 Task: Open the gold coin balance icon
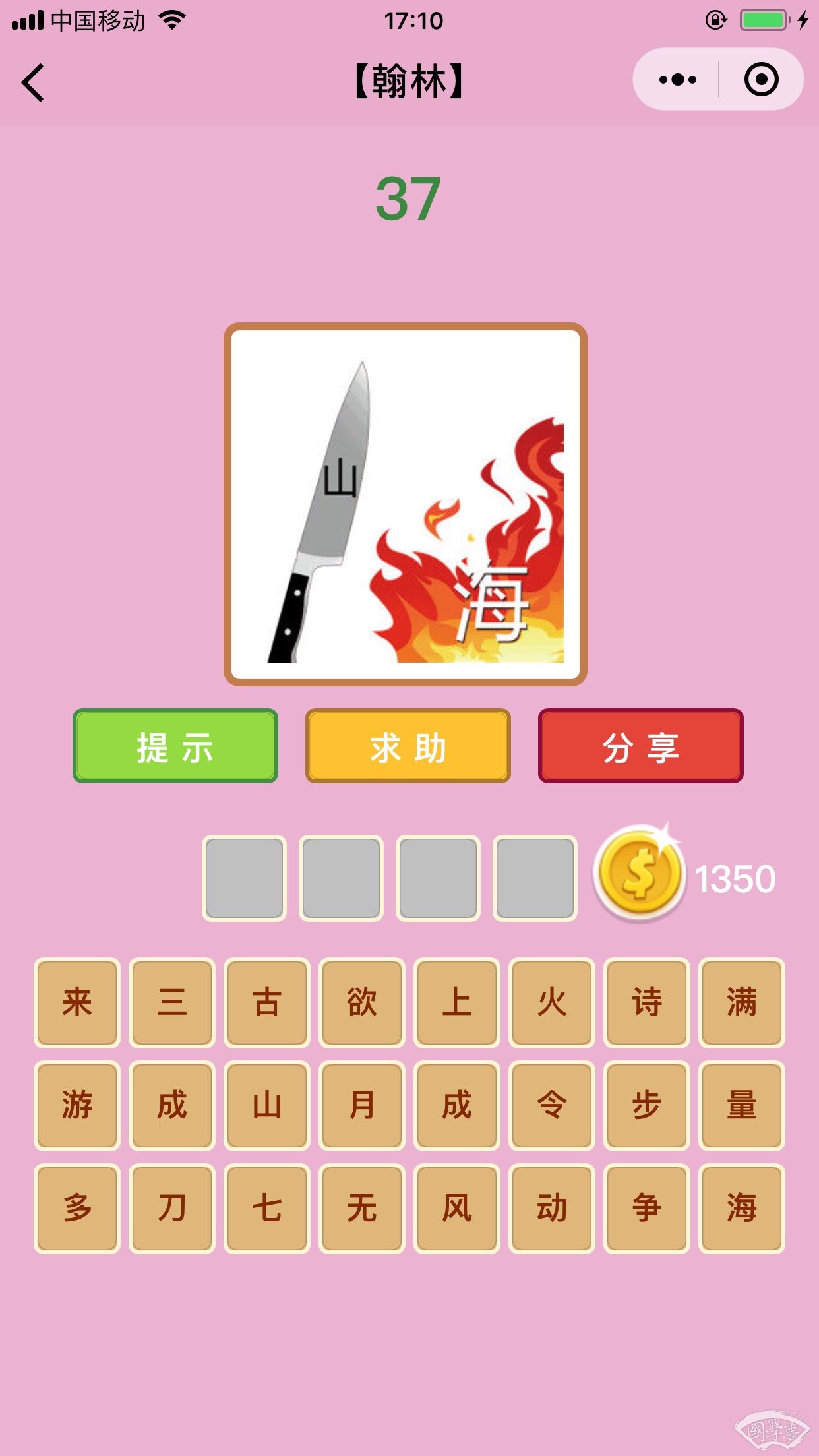639,874
